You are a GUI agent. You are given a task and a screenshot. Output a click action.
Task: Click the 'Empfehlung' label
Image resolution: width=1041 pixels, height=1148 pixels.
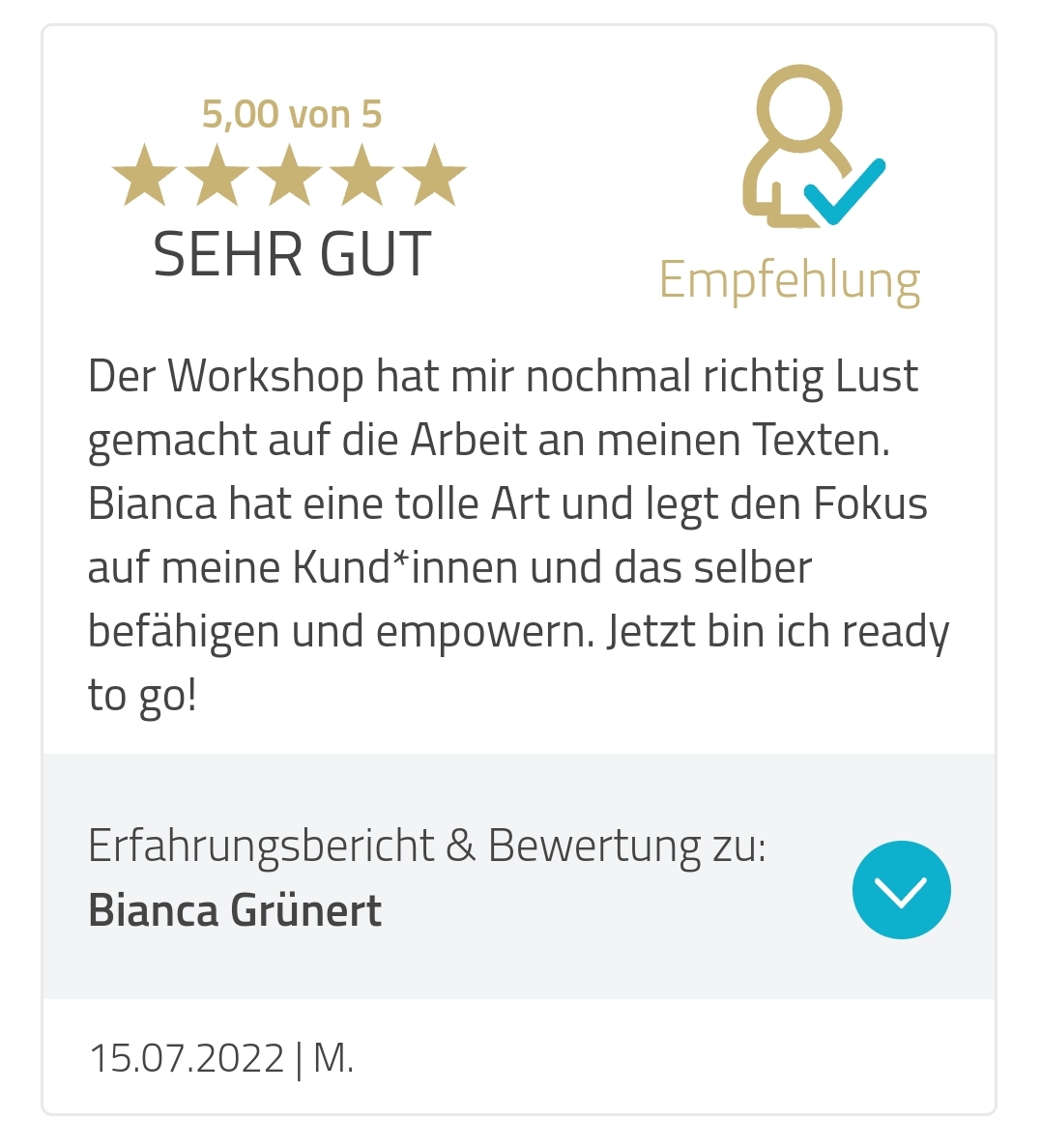click(x=791, y=280)
